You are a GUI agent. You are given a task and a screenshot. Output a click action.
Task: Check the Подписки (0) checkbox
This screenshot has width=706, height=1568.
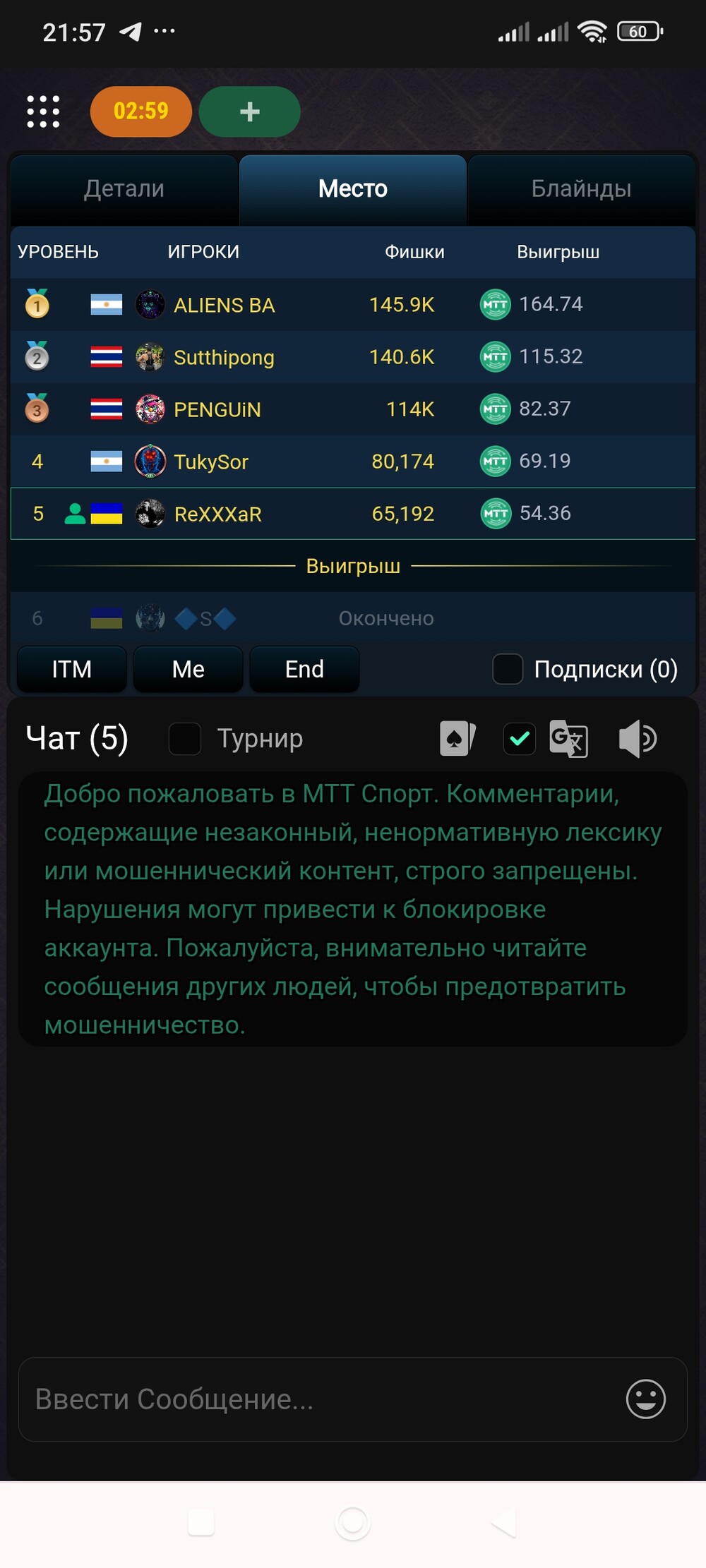click(x=508, y=669)
